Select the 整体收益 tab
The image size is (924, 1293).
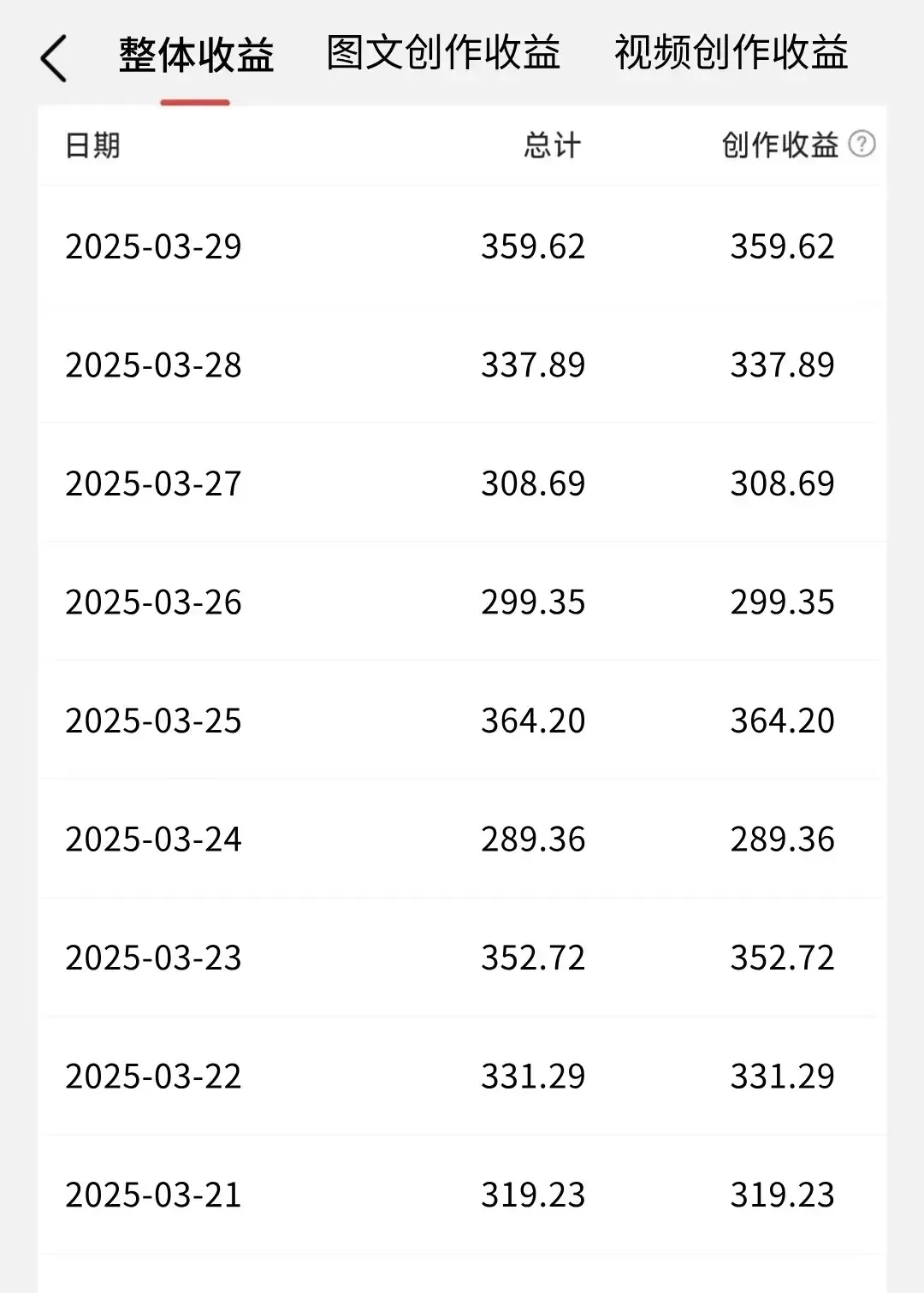[x=196, y=56]
